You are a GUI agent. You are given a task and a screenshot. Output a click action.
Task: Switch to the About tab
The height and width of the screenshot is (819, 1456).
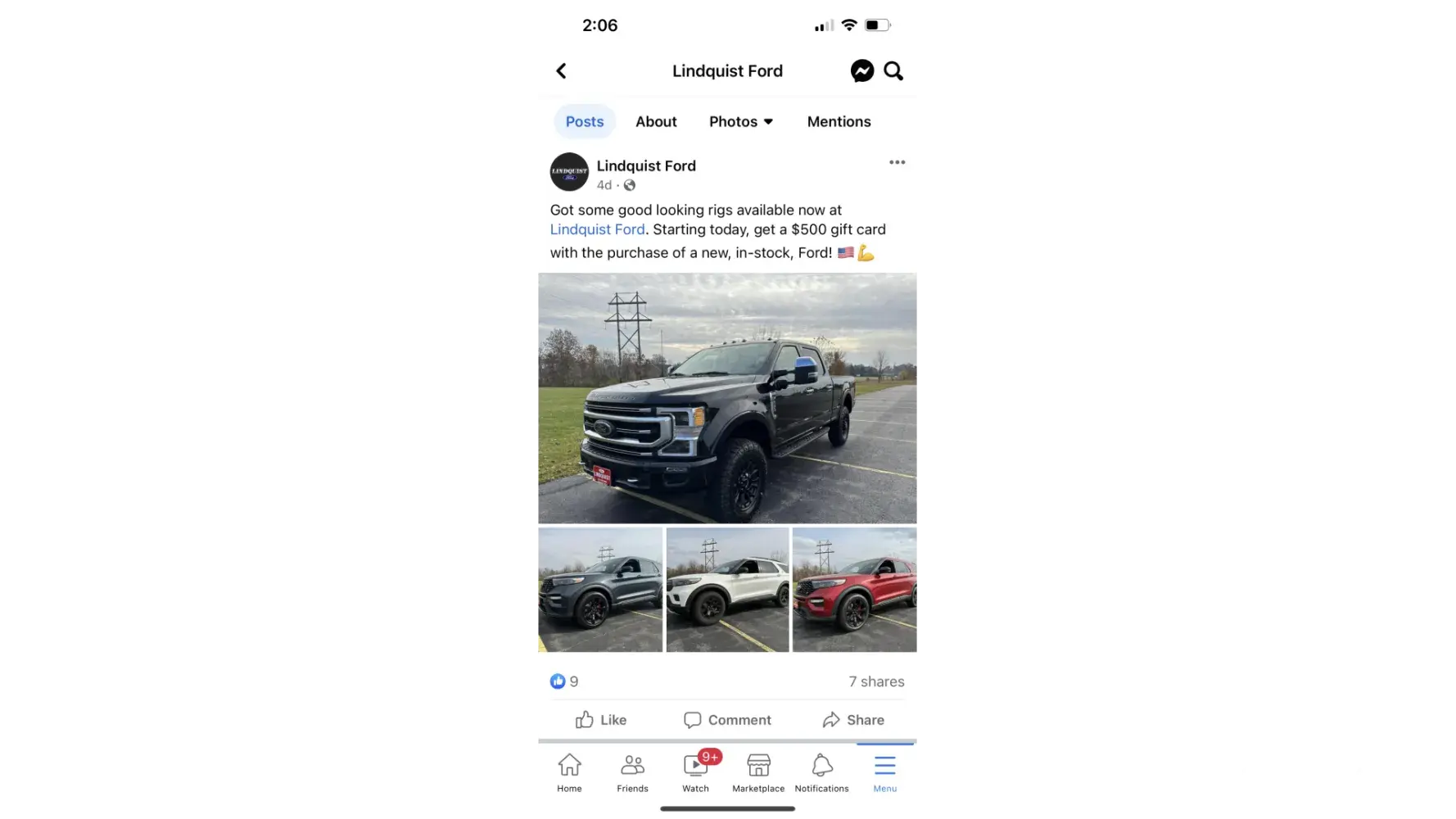(x=656, y=121)
